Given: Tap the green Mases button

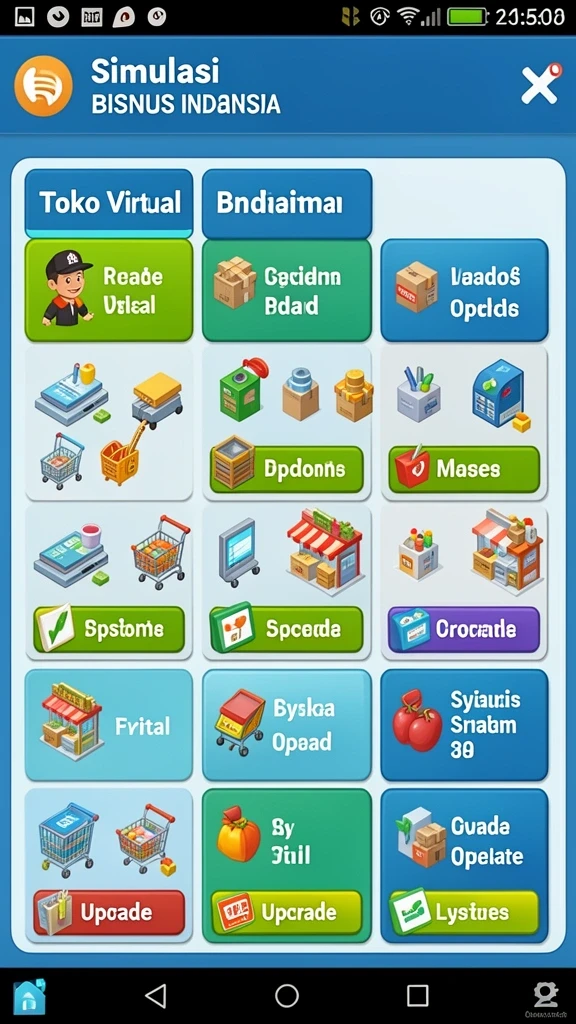Looking at the screenshot, I should tap(464, 469).
